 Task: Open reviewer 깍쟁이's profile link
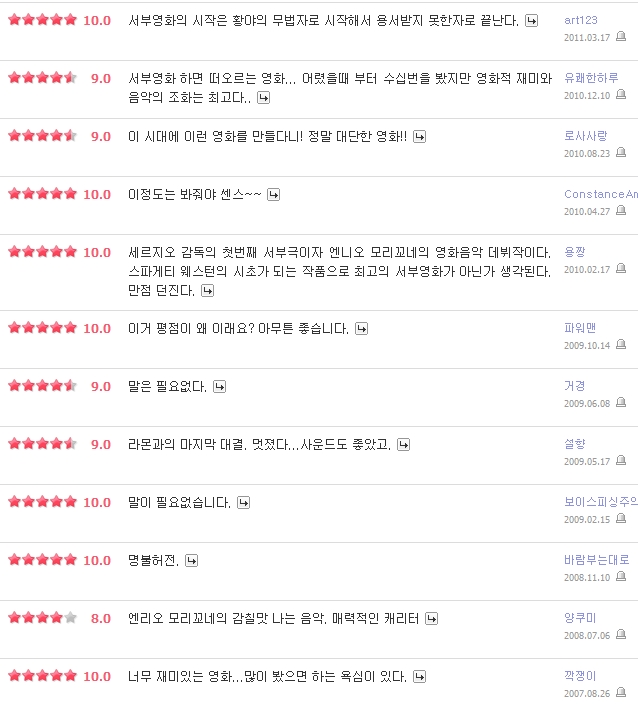tap(580, 676)
